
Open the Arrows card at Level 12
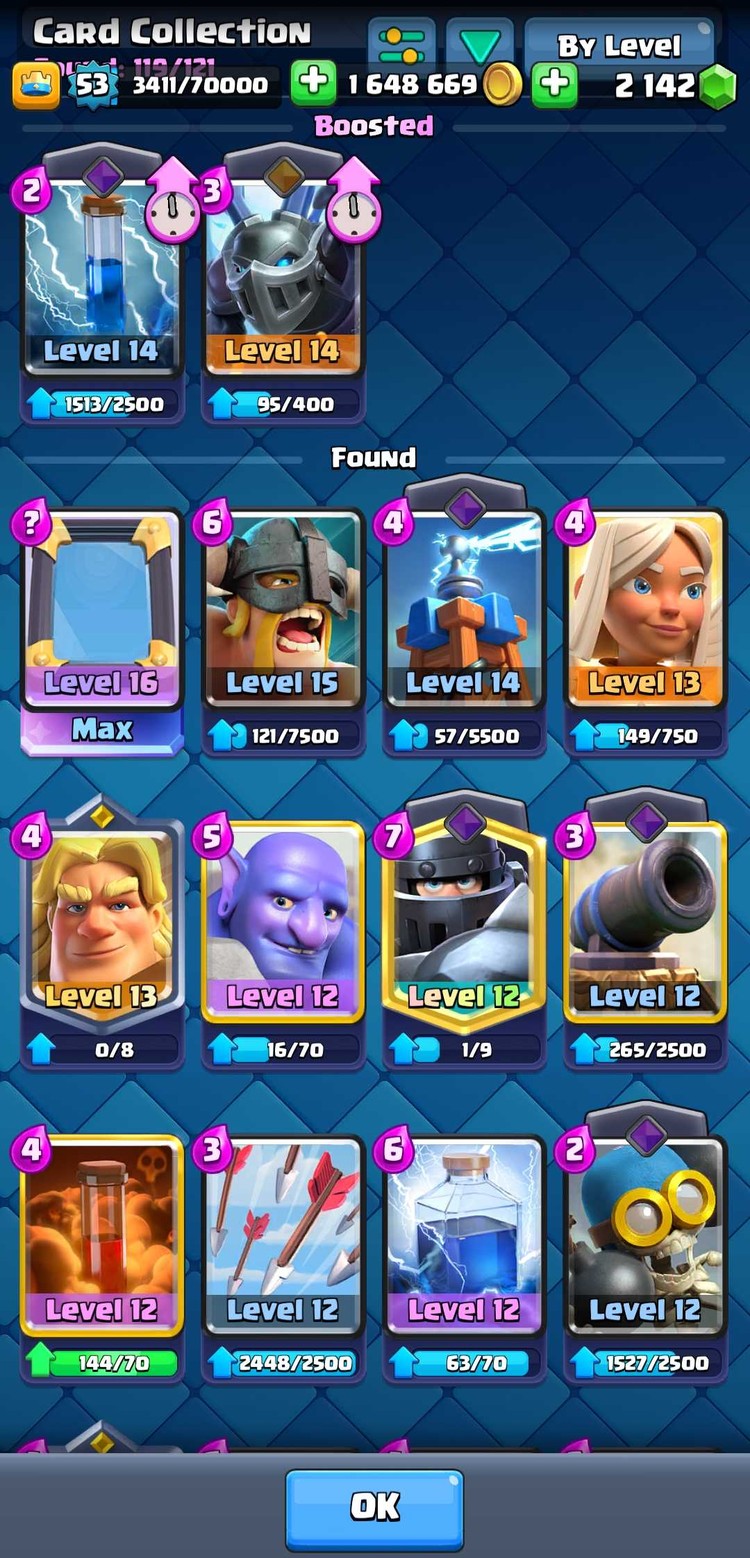(283, 1238)
